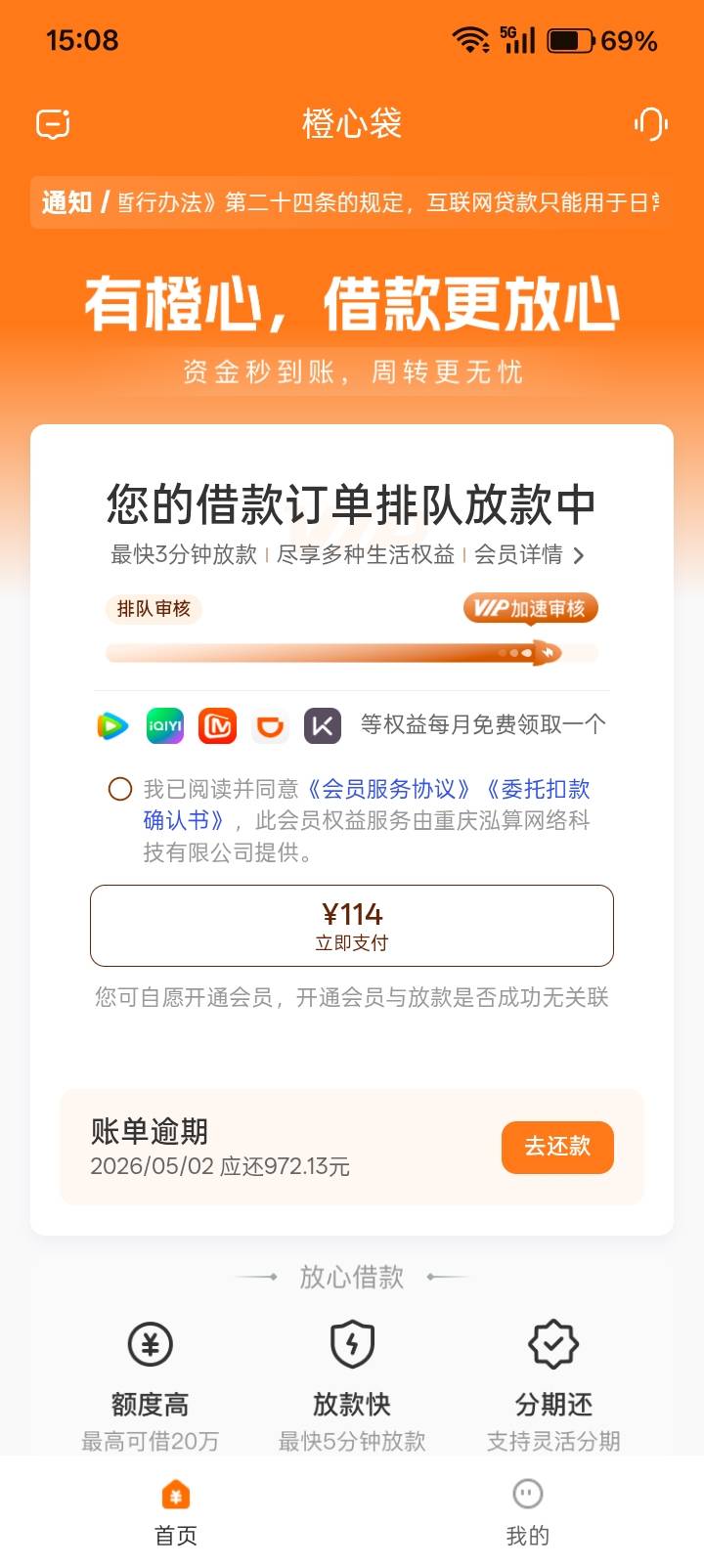Screen dimensions: 704x1568
Task: Open the 通知 notice banner
Action: pos(352,202)
